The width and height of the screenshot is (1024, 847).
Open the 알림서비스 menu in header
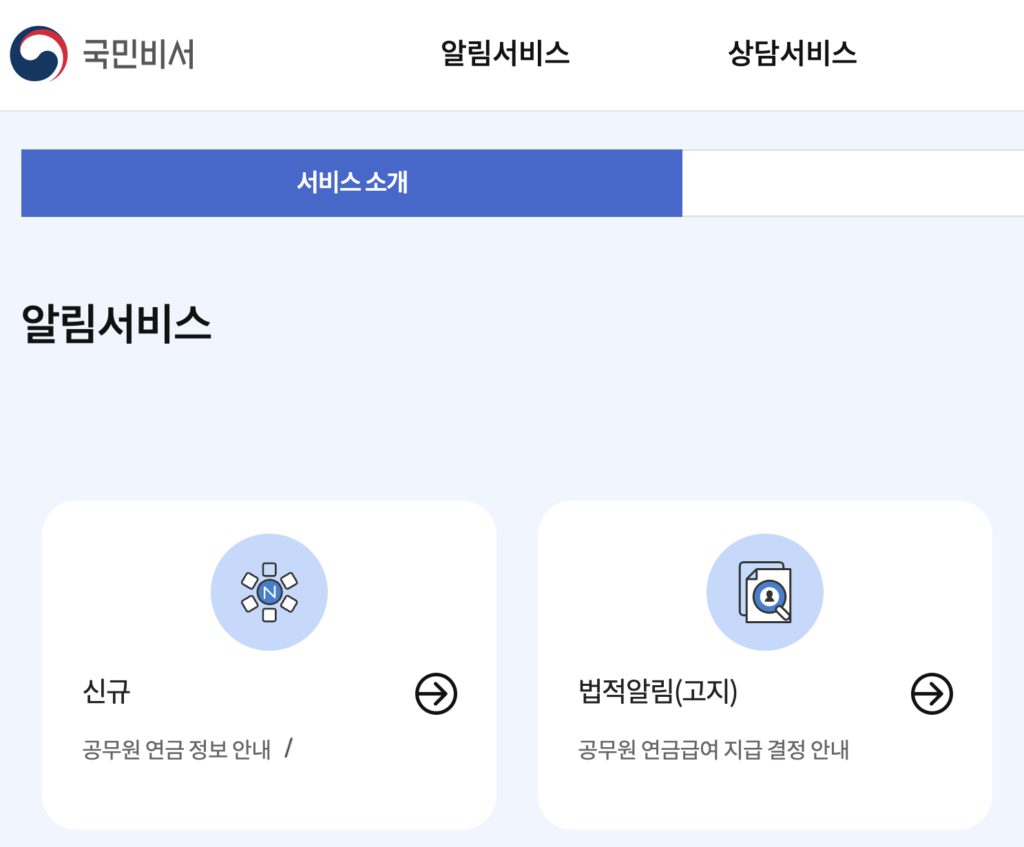click(x=505, y=53)
